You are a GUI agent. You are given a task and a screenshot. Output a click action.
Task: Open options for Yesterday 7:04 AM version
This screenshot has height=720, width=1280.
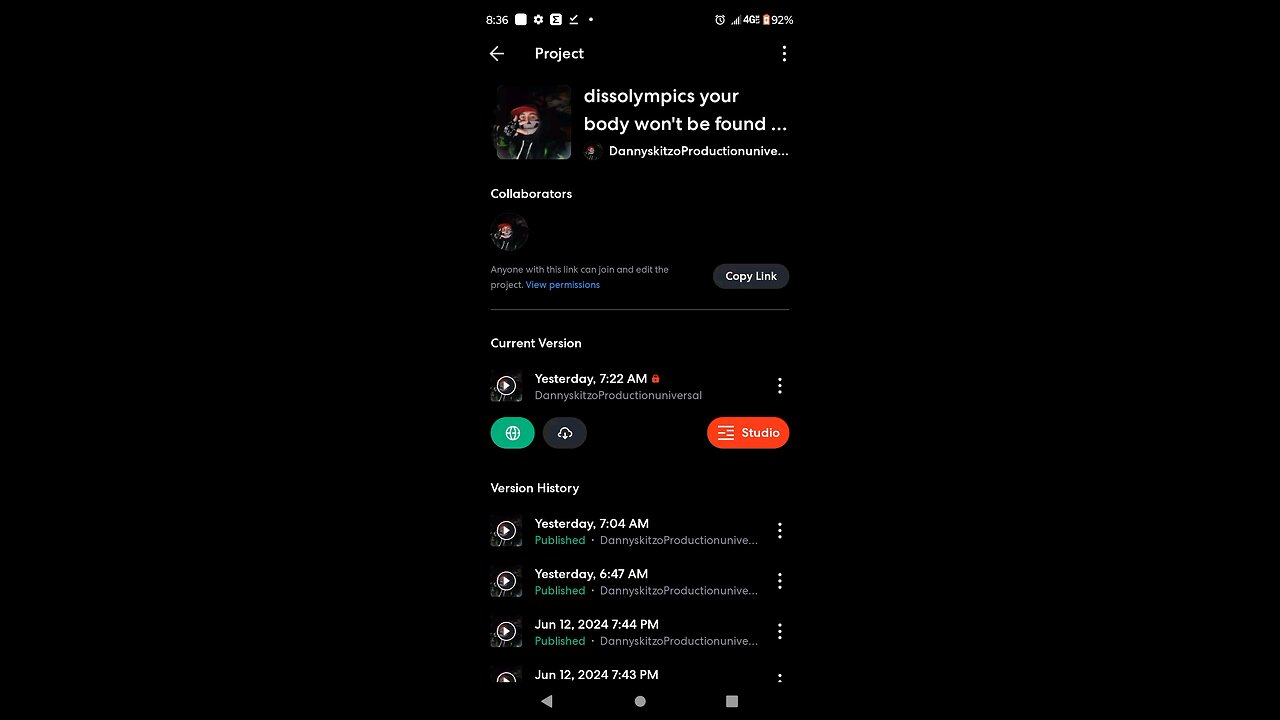[779, 531]
